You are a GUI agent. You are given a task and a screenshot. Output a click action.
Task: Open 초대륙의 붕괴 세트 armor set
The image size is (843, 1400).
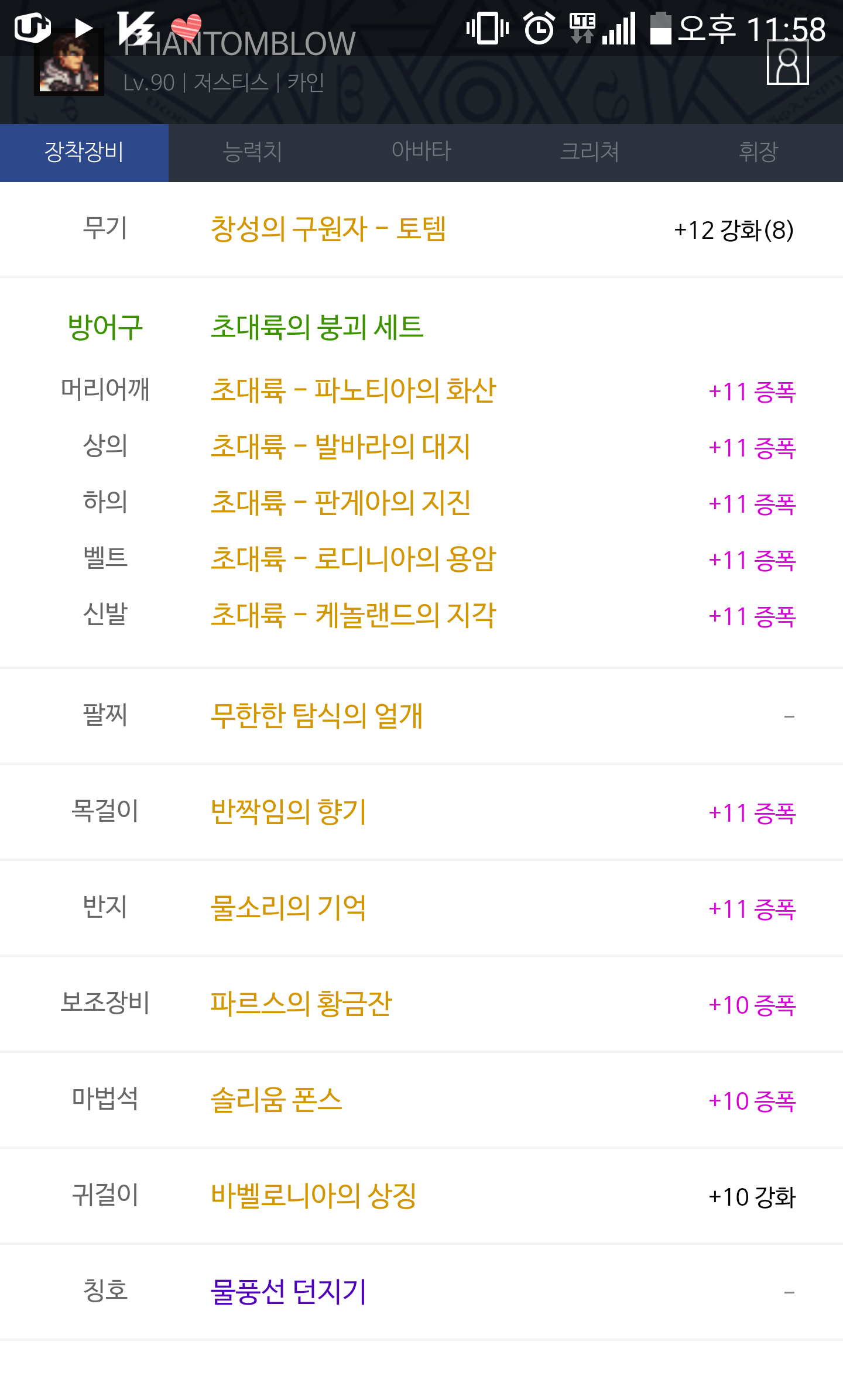317,327
